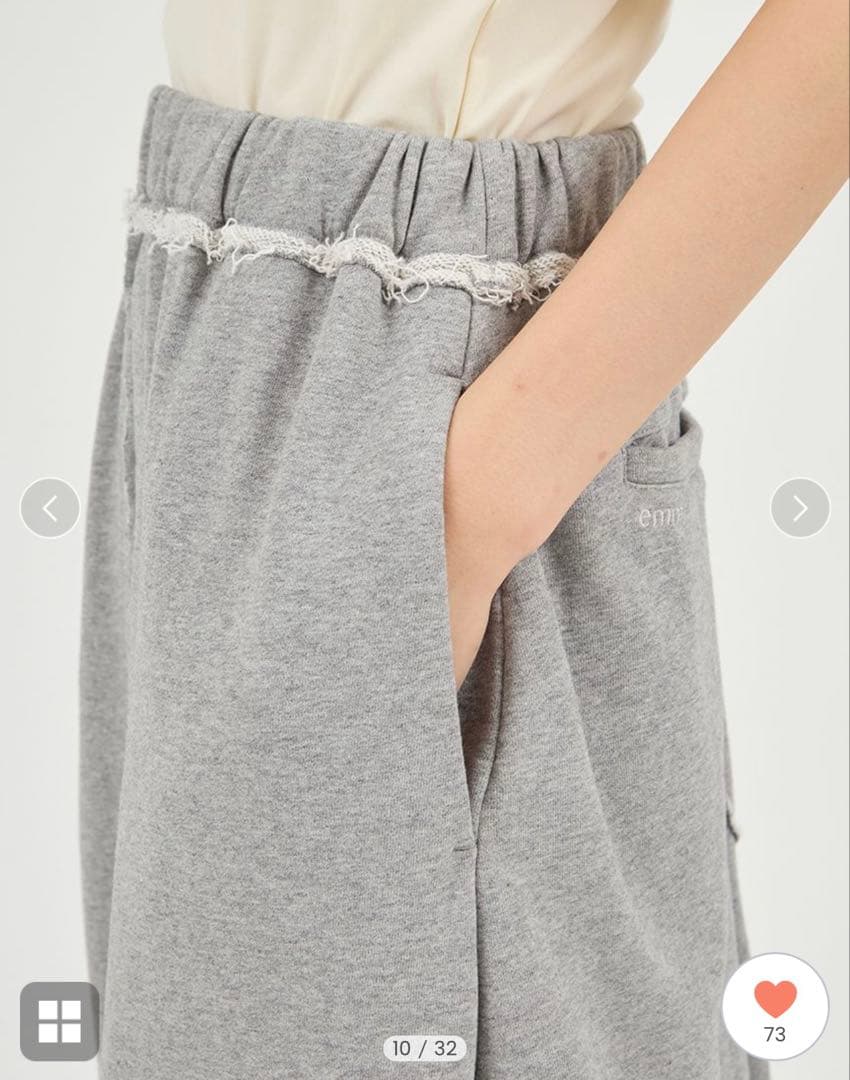Go to the previous product image

[50, 508]
